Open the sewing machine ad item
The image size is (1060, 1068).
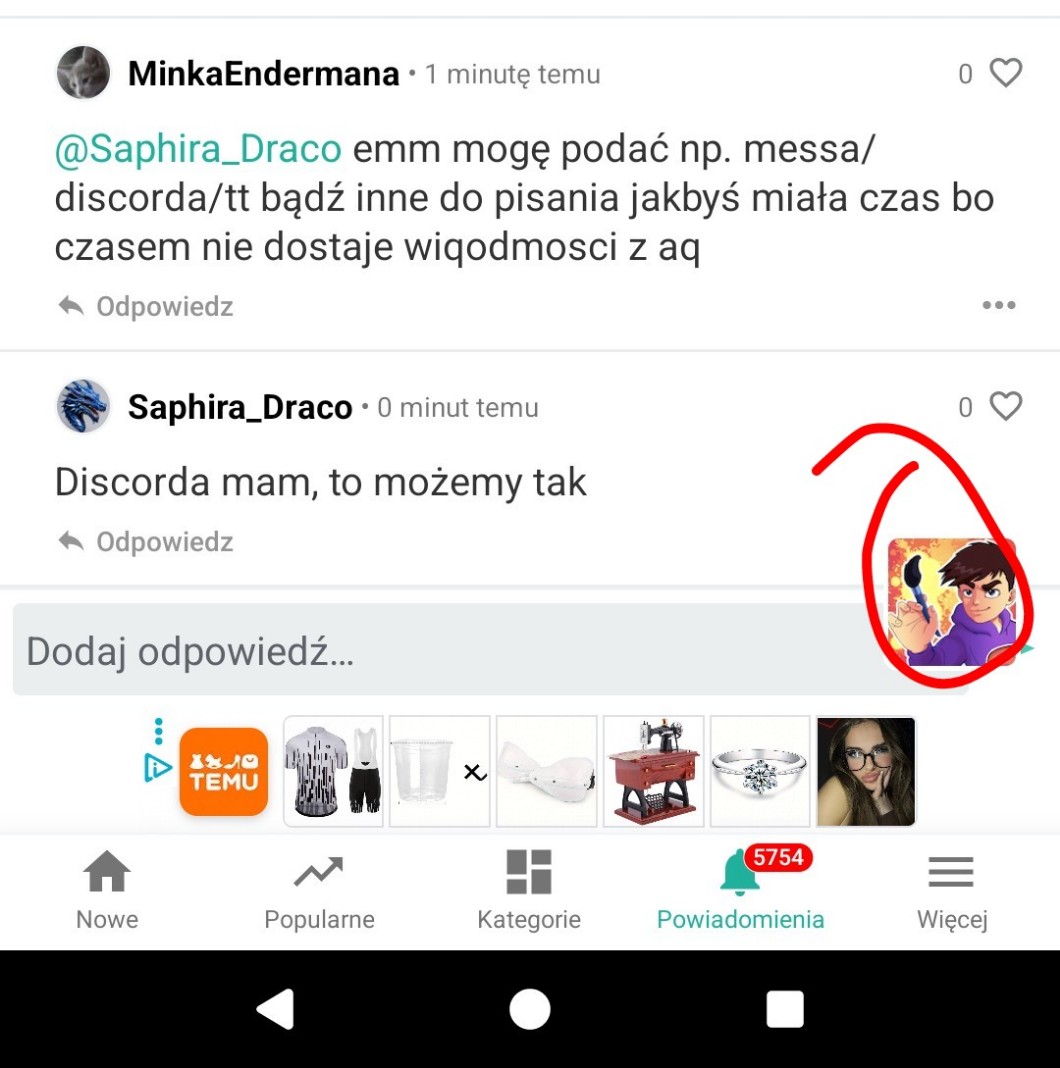pyautogui.click(x=654, y=771)
